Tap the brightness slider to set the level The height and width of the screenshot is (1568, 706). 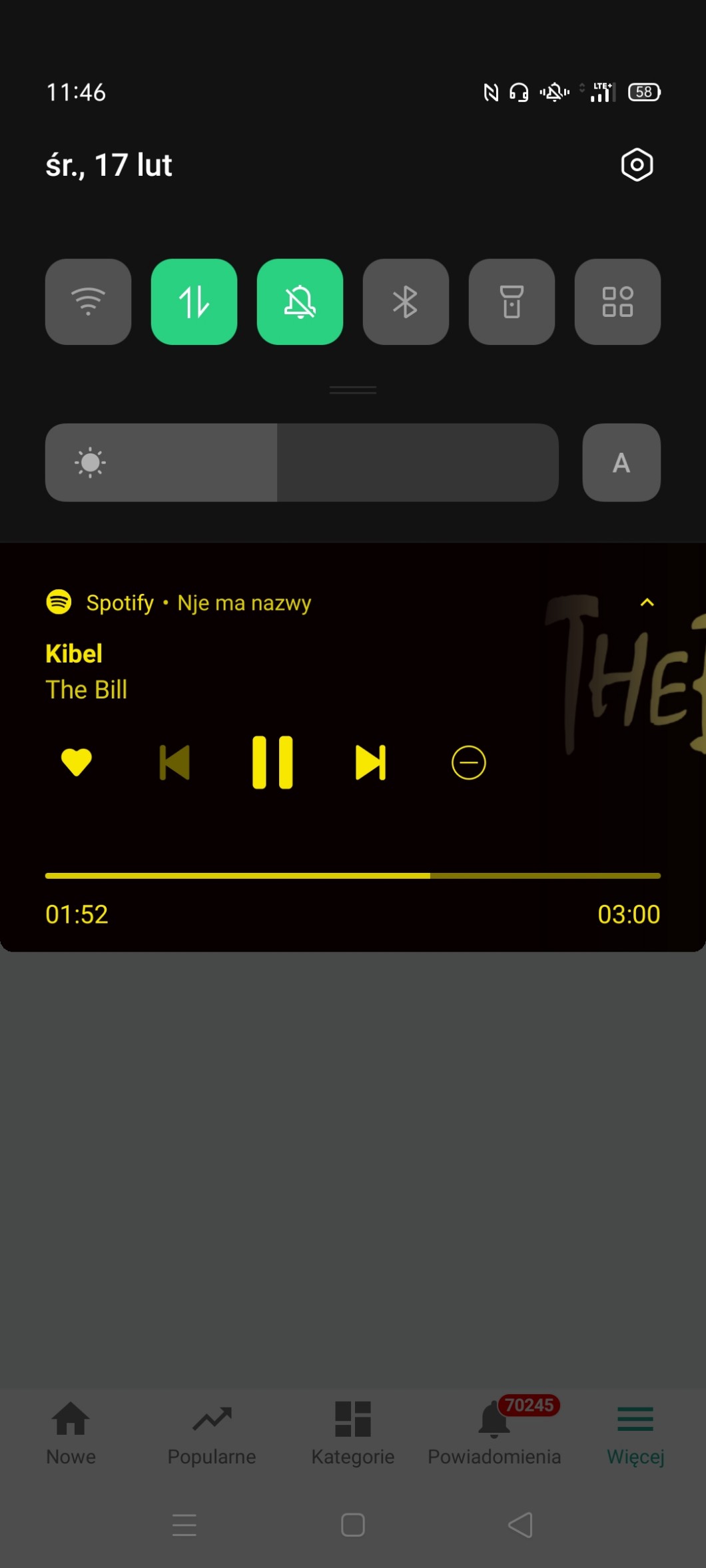(301, 463)
